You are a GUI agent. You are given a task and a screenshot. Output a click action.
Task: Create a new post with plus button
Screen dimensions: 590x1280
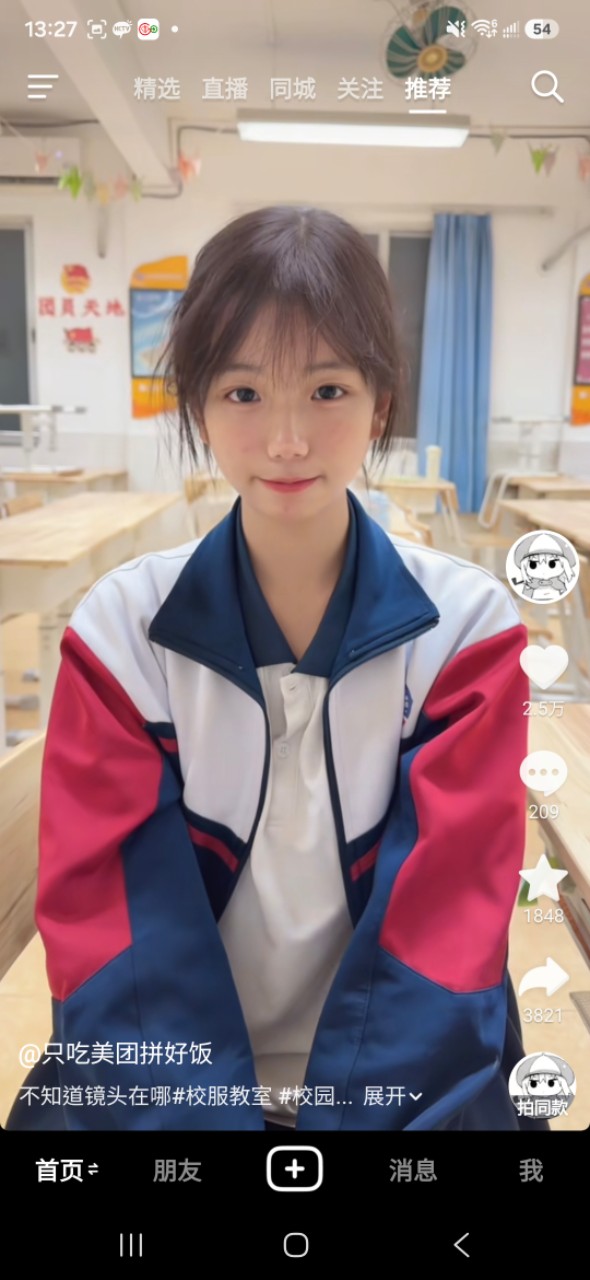click(295, 1169)
